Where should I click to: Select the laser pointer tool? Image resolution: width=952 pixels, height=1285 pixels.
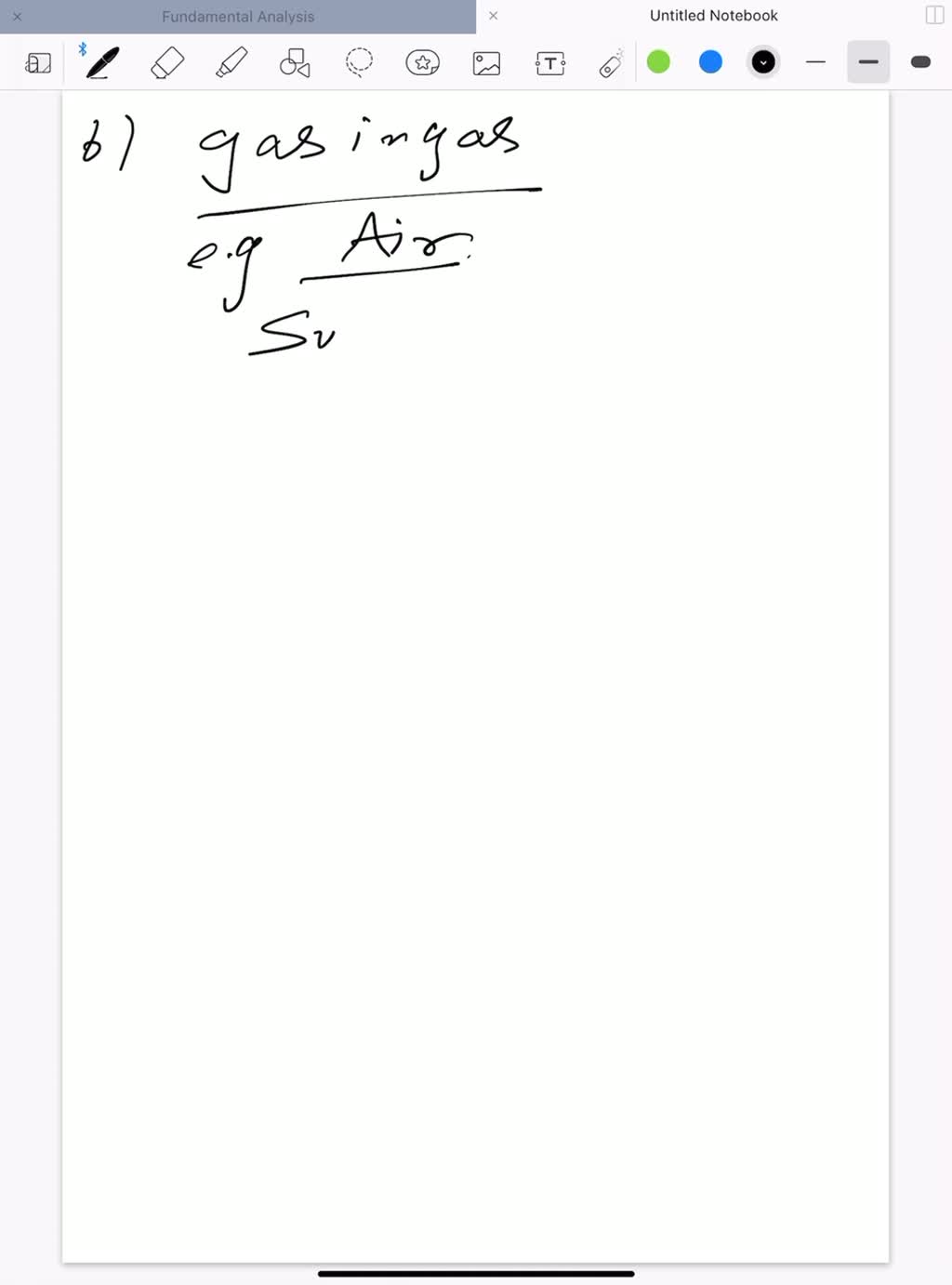coord(611,63)
